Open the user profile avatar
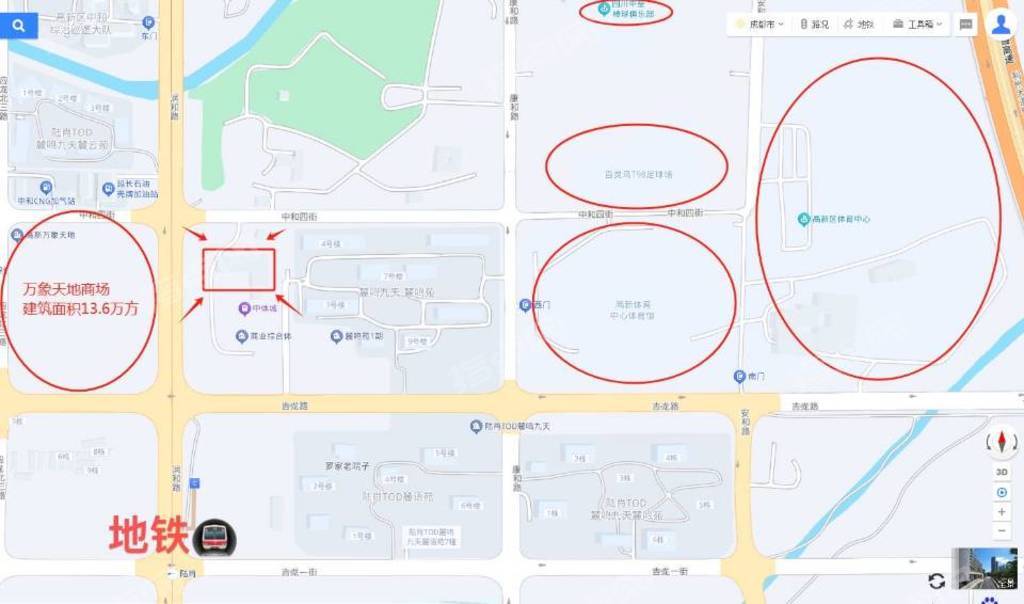1024x604 pixels. 1001,25
